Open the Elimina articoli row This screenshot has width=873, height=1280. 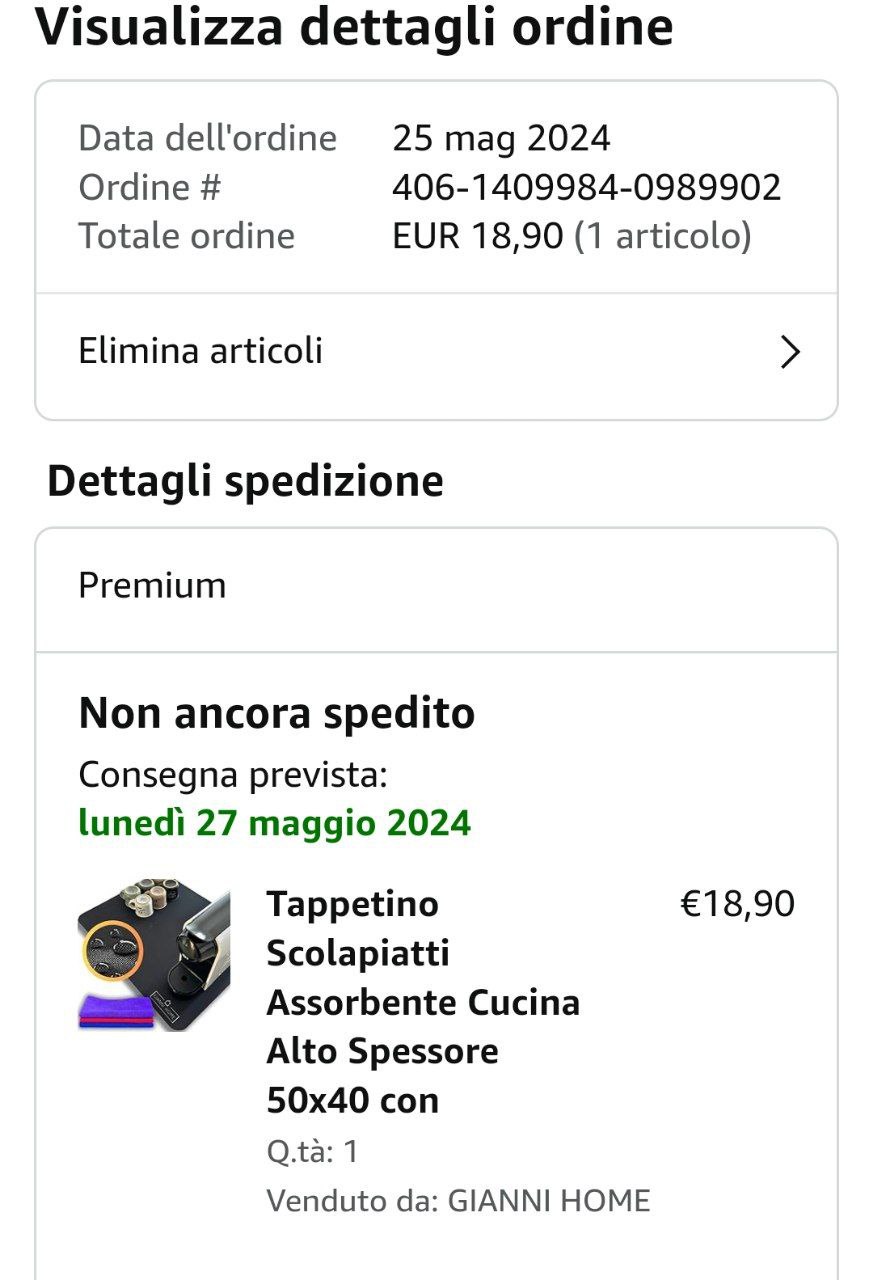point(436,352)
